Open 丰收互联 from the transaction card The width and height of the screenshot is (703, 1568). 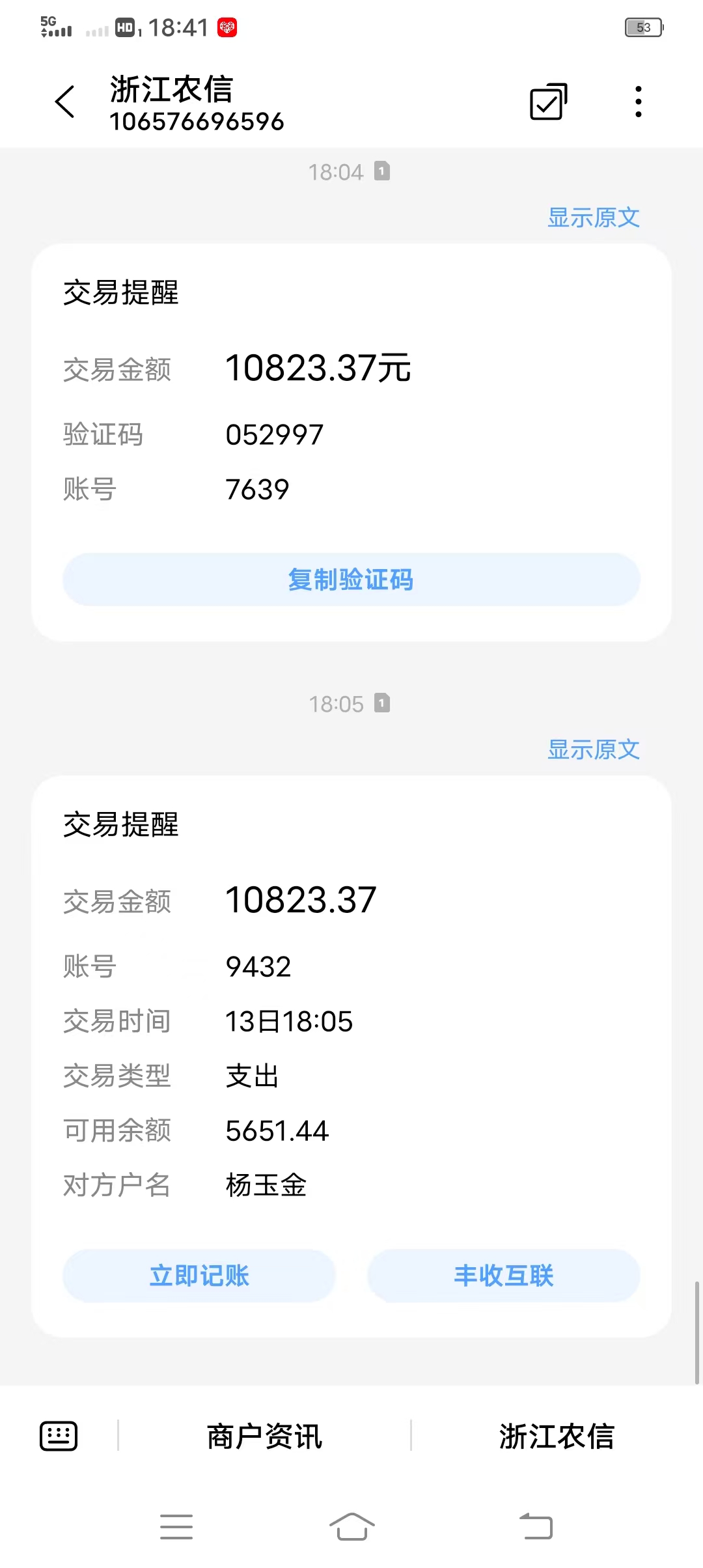coord(504,1276)
